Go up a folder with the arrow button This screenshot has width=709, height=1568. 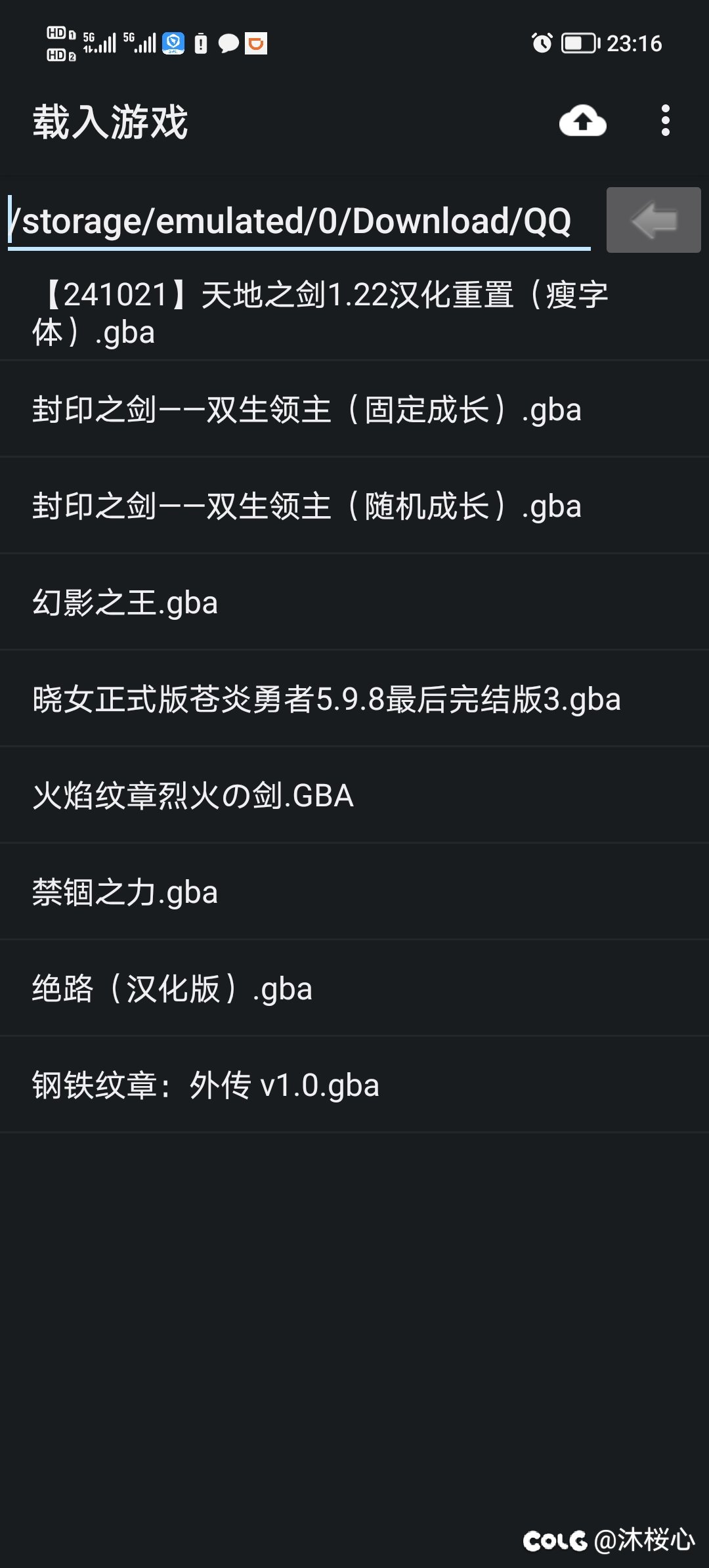653,220
